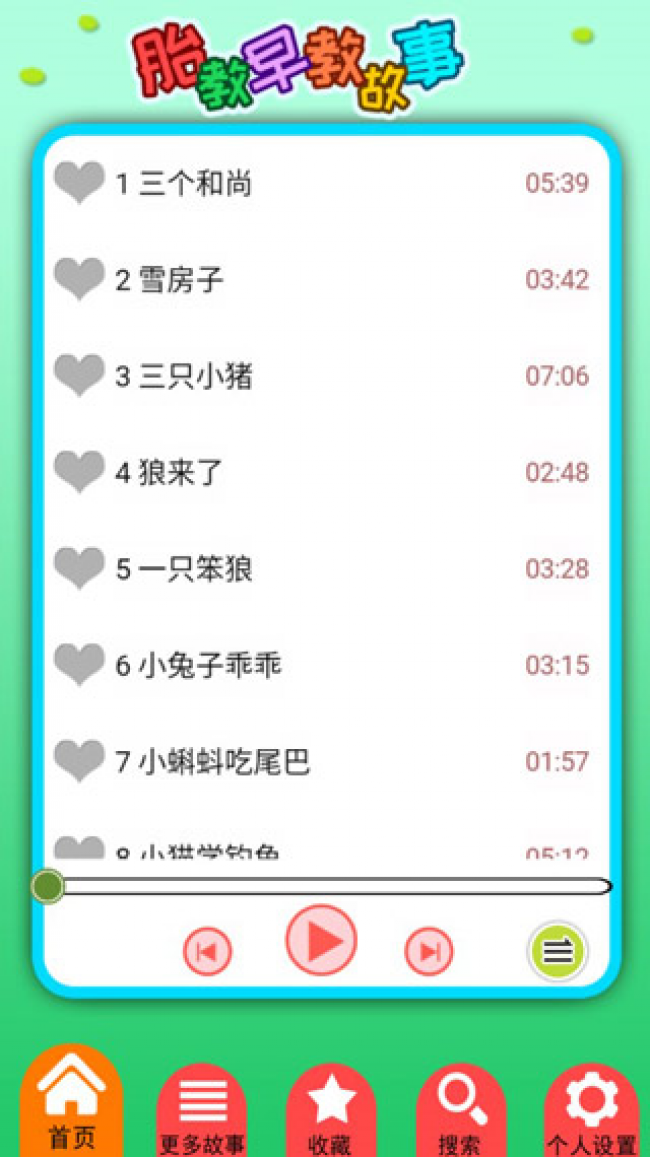Screen dimensions: 650x1157
Task: Play the current story
Action: click(321, 940)
